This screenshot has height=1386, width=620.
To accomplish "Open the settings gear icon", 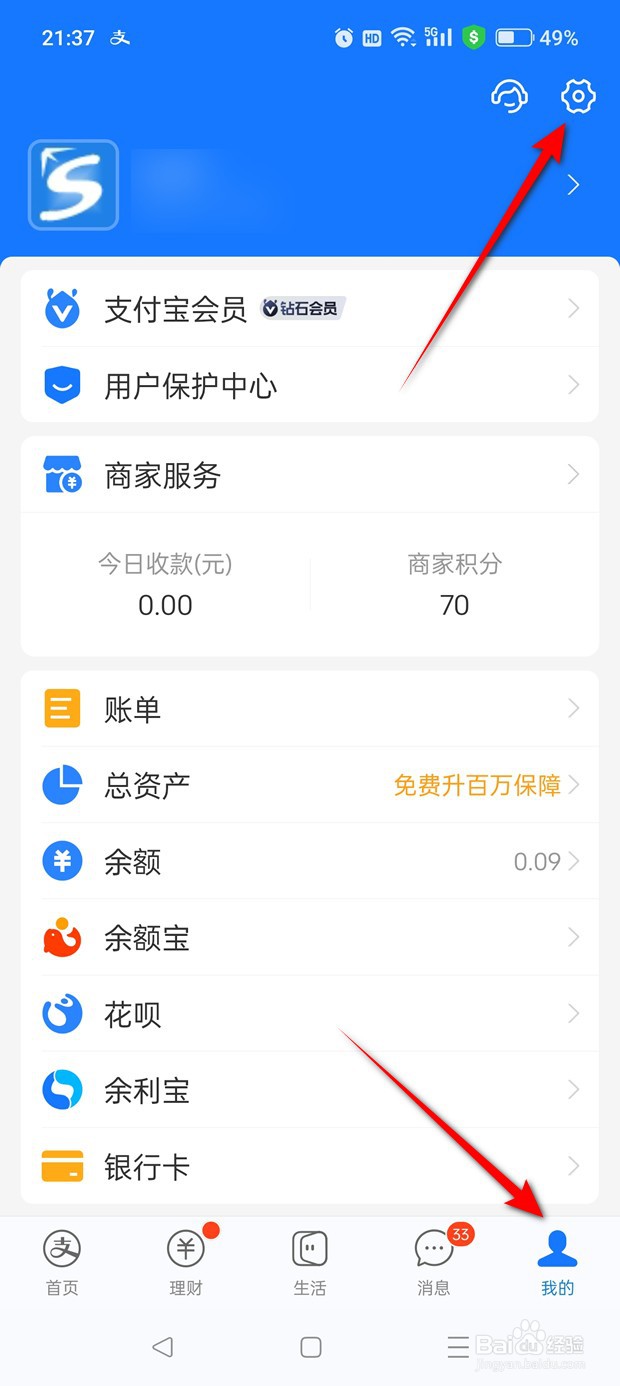I will coord(578,97).
